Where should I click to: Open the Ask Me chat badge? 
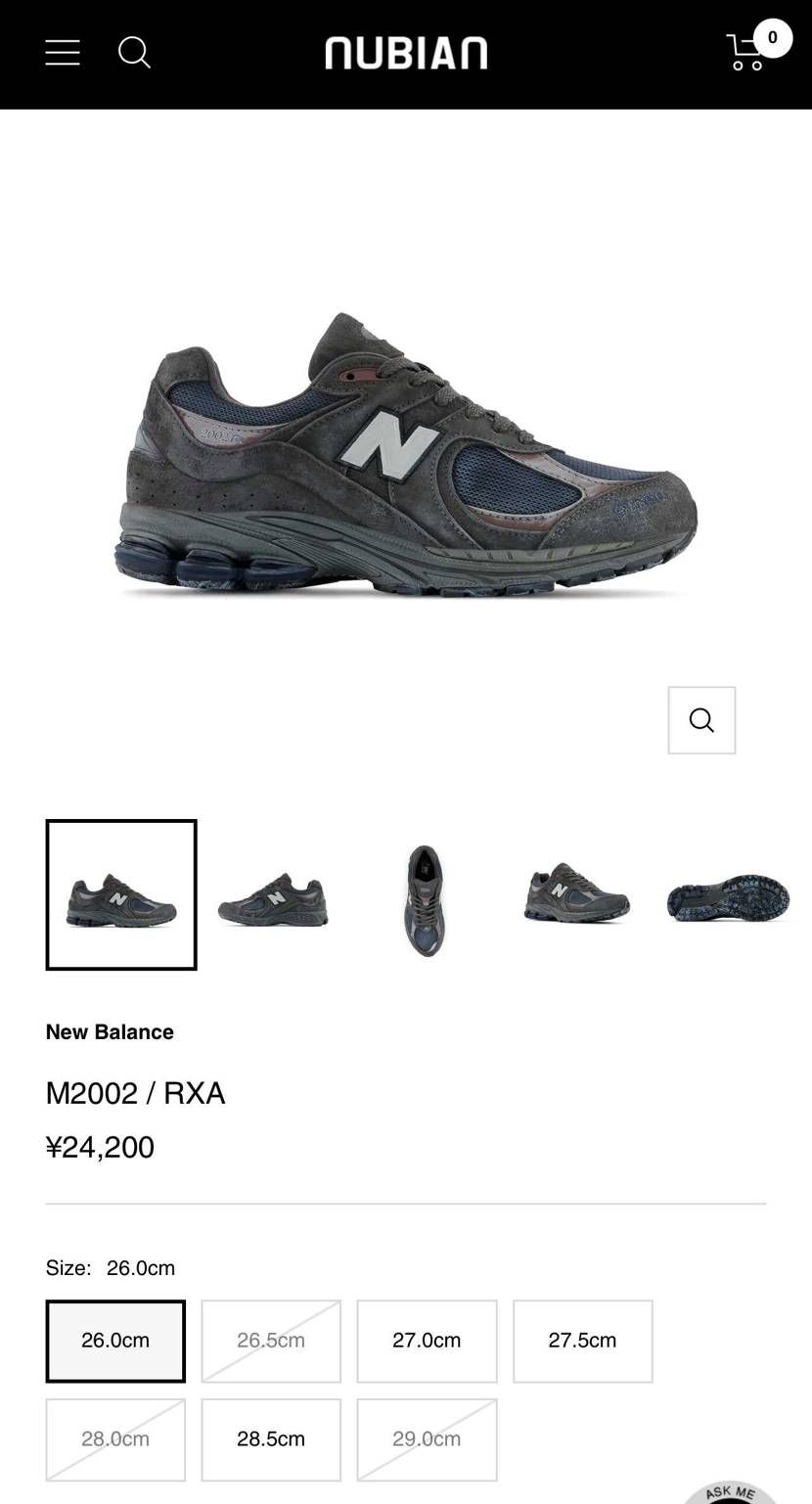coord(731,1493)
